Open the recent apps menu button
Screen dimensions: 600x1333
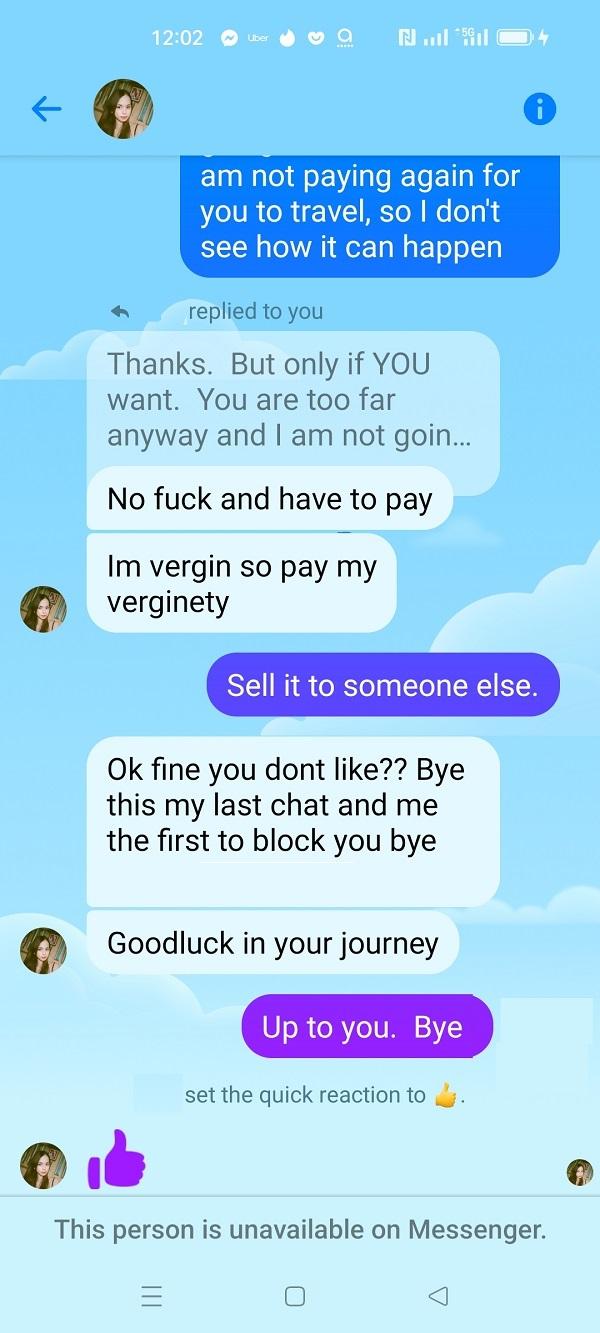(x=152, y=1296)
